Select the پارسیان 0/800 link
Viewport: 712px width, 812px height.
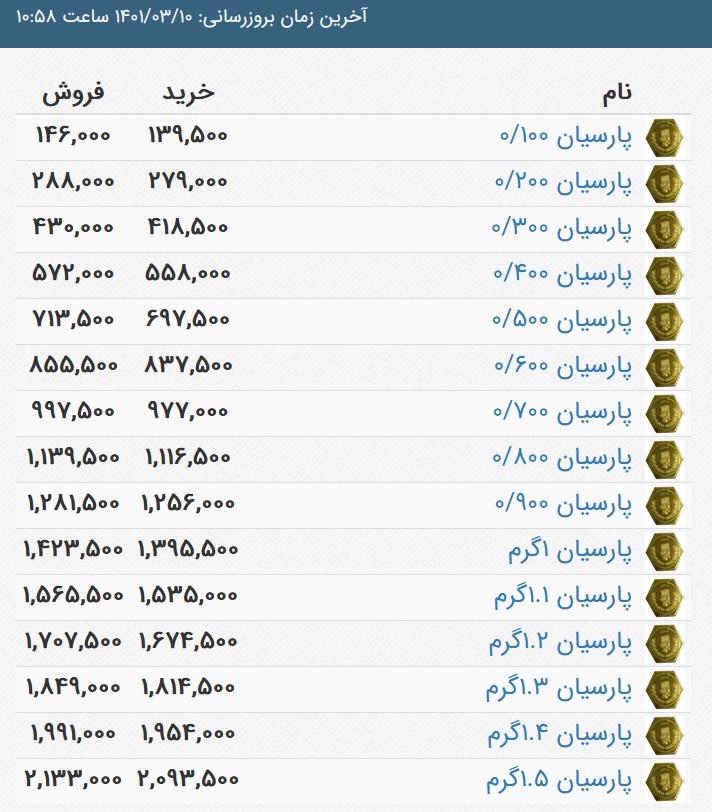(566, 459)
